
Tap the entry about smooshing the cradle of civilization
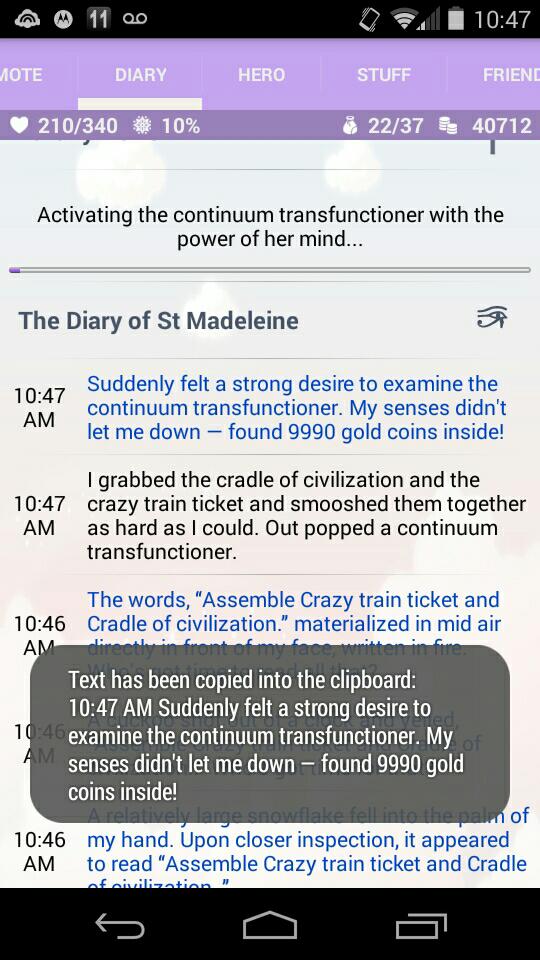click(x=270, y=516)
